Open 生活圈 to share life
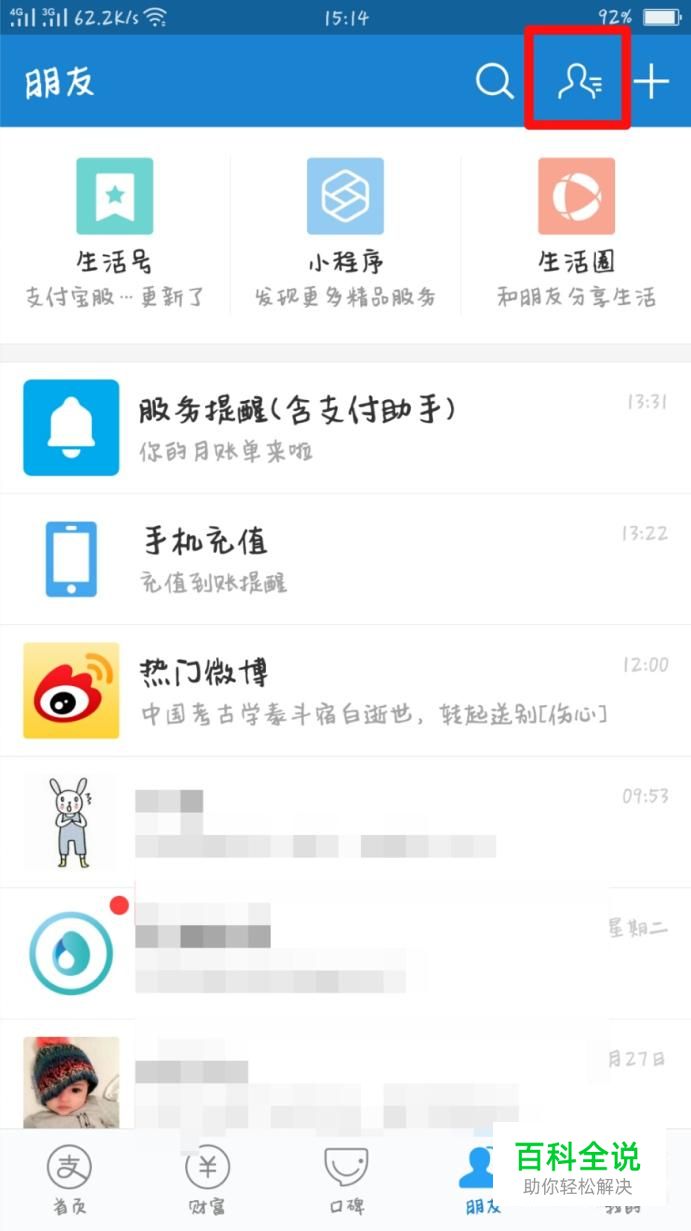 pyautogui.click(x=576, y=233)
